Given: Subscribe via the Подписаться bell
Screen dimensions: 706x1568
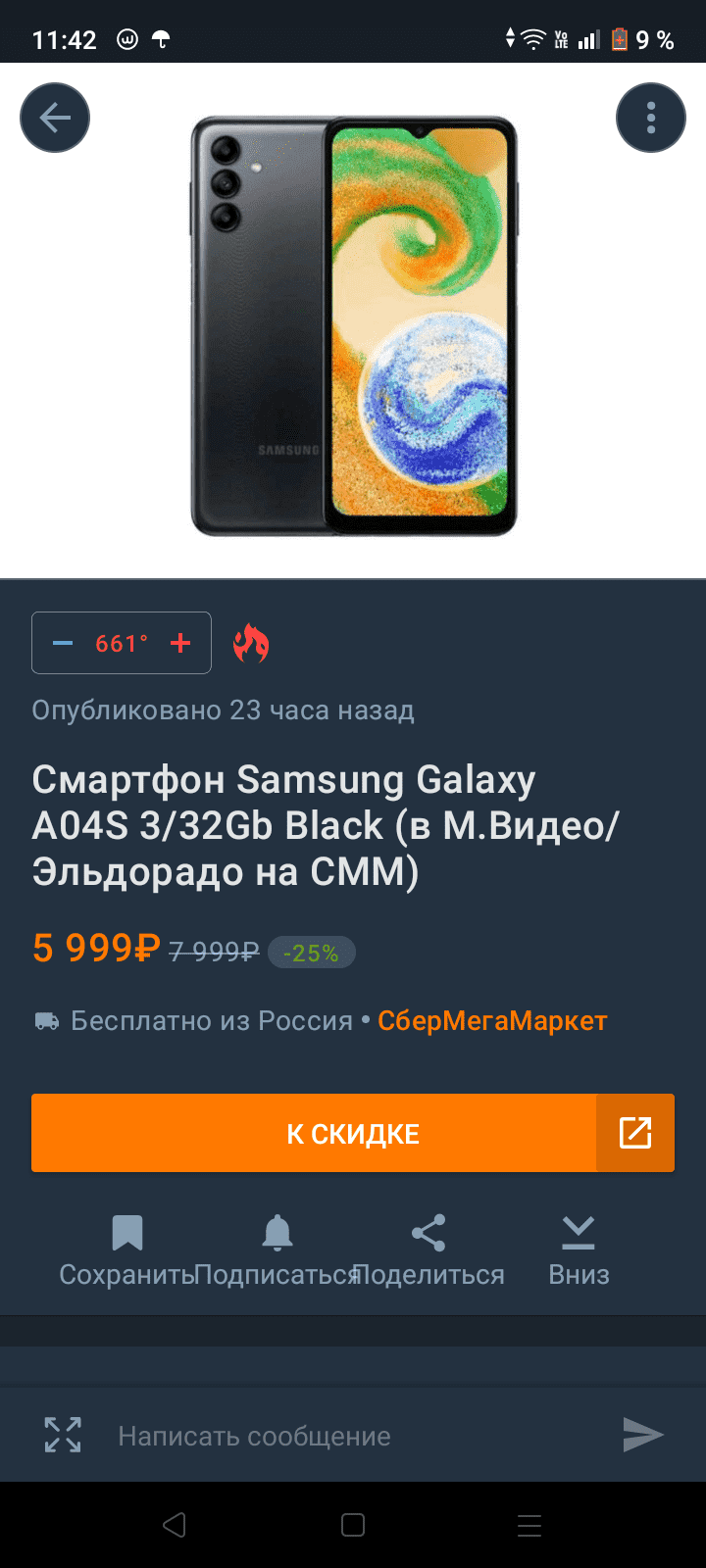Looking at the screenshot, I should (277, 1251).
